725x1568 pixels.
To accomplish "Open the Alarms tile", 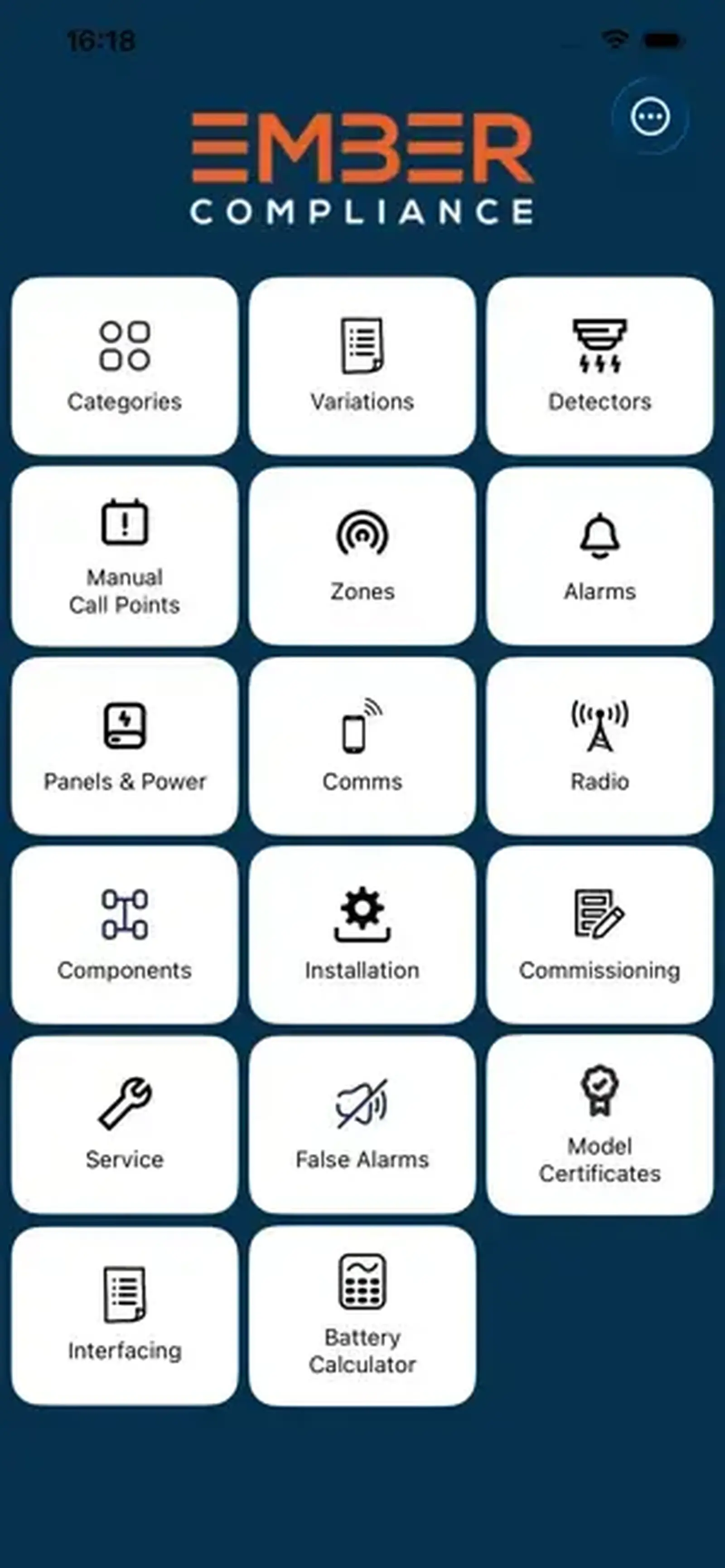I will click(599, 556).
